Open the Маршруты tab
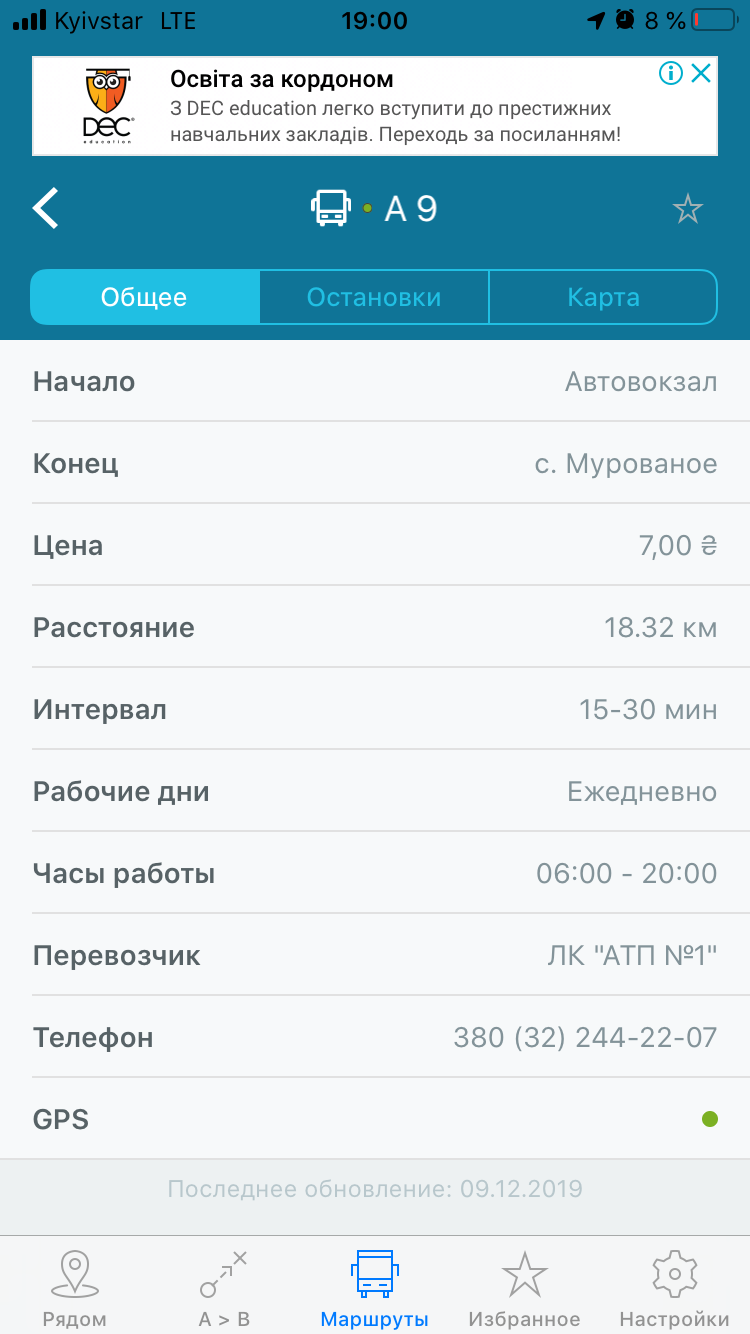This screenshot has width=750, height=1334. click(x=374, y=1288)
